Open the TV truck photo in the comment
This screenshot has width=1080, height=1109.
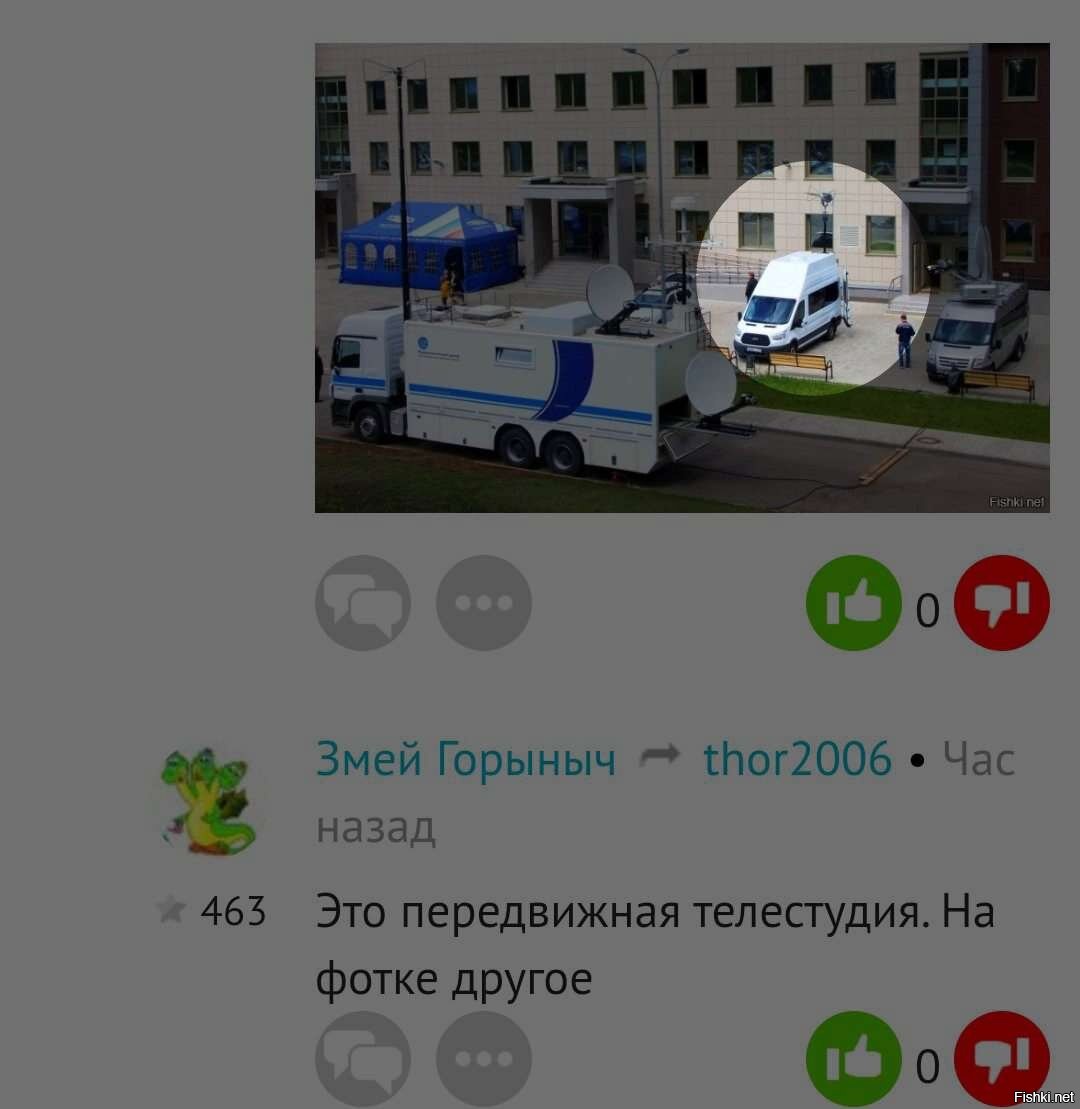682,278
